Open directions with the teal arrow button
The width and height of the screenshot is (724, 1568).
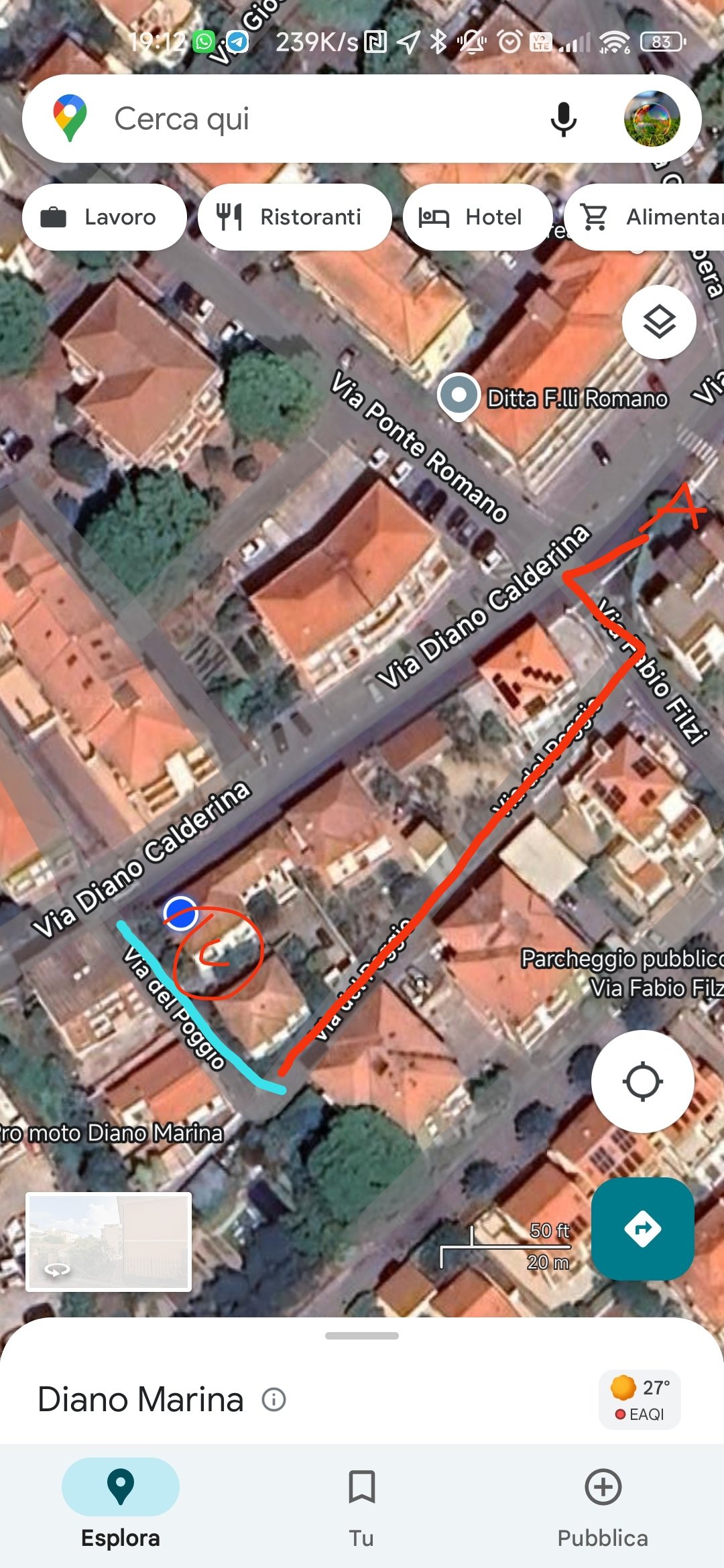(x=642, y=1229)
